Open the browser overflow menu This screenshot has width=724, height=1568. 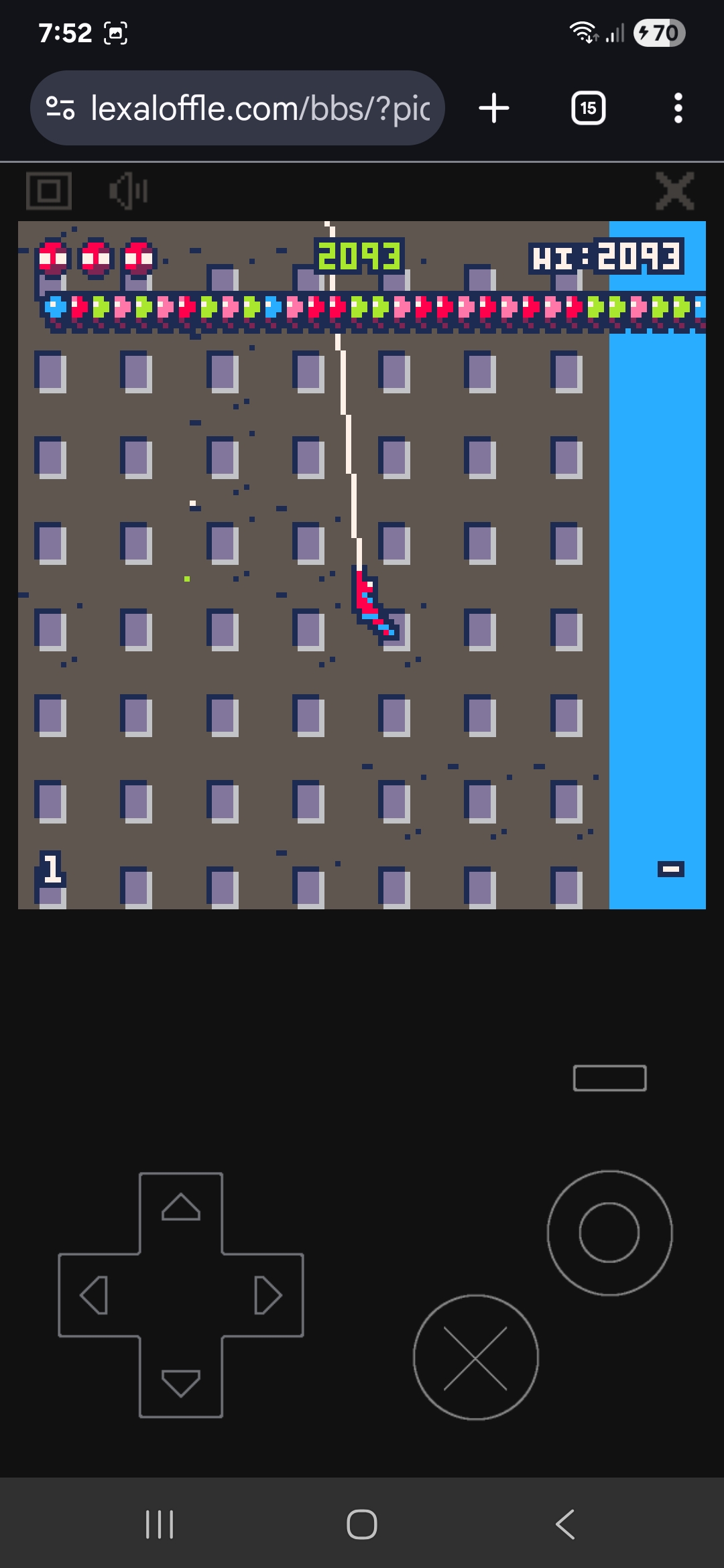[x=678, y=108]
